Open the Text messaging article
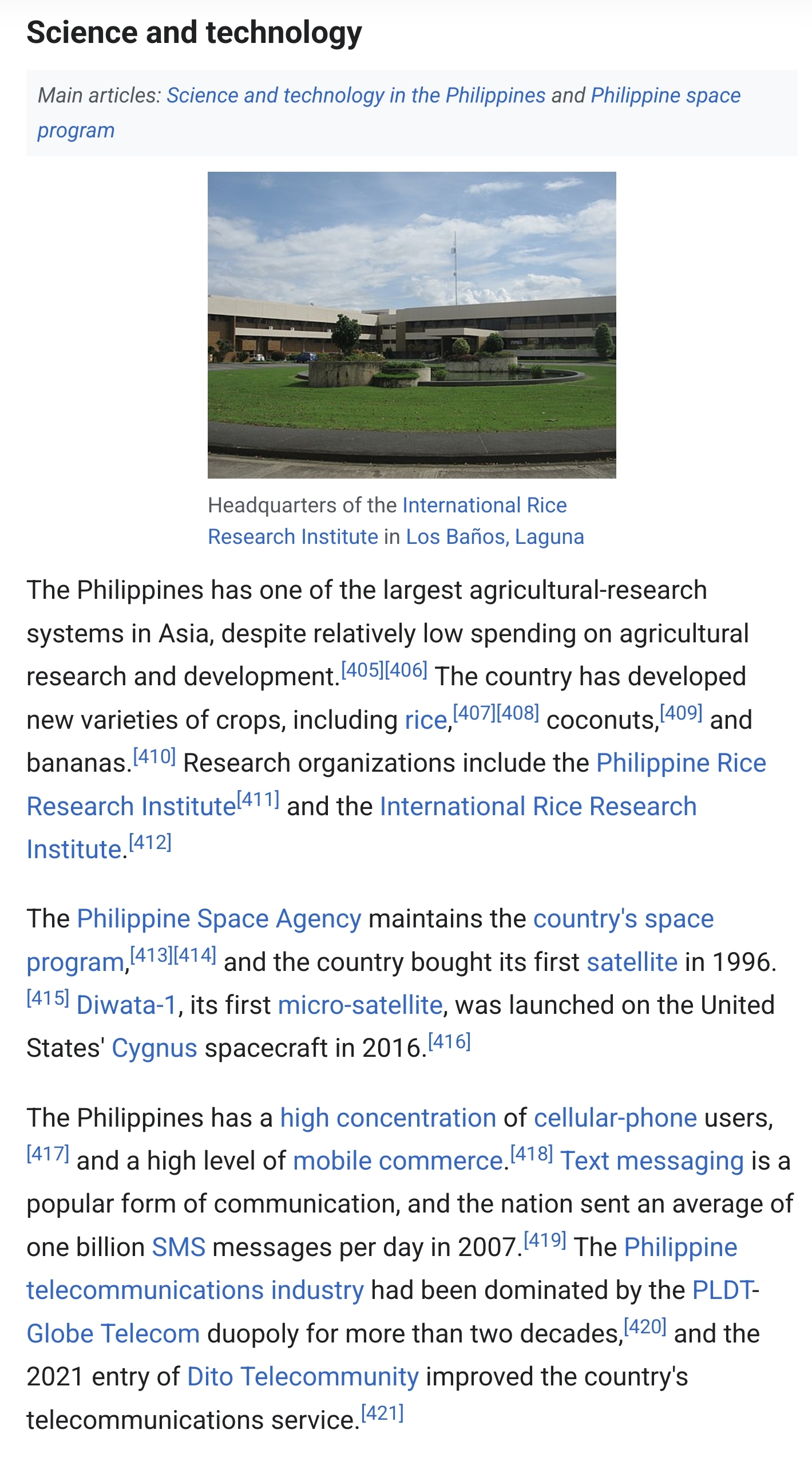Image resolution: width=812 pixels, height=1473 pixels. coord(652,1160)
